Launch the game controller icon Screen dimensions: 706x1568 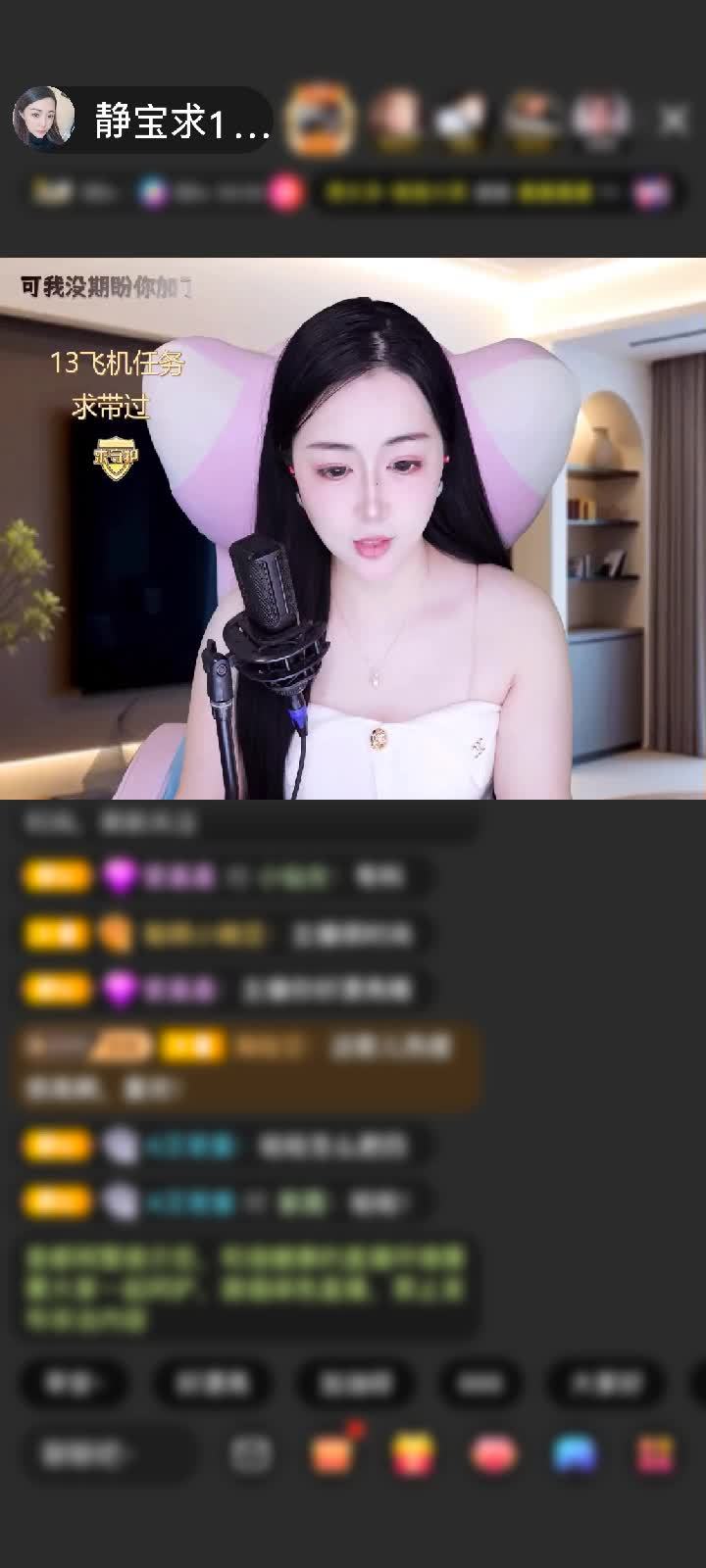[x=574, y=1451]
